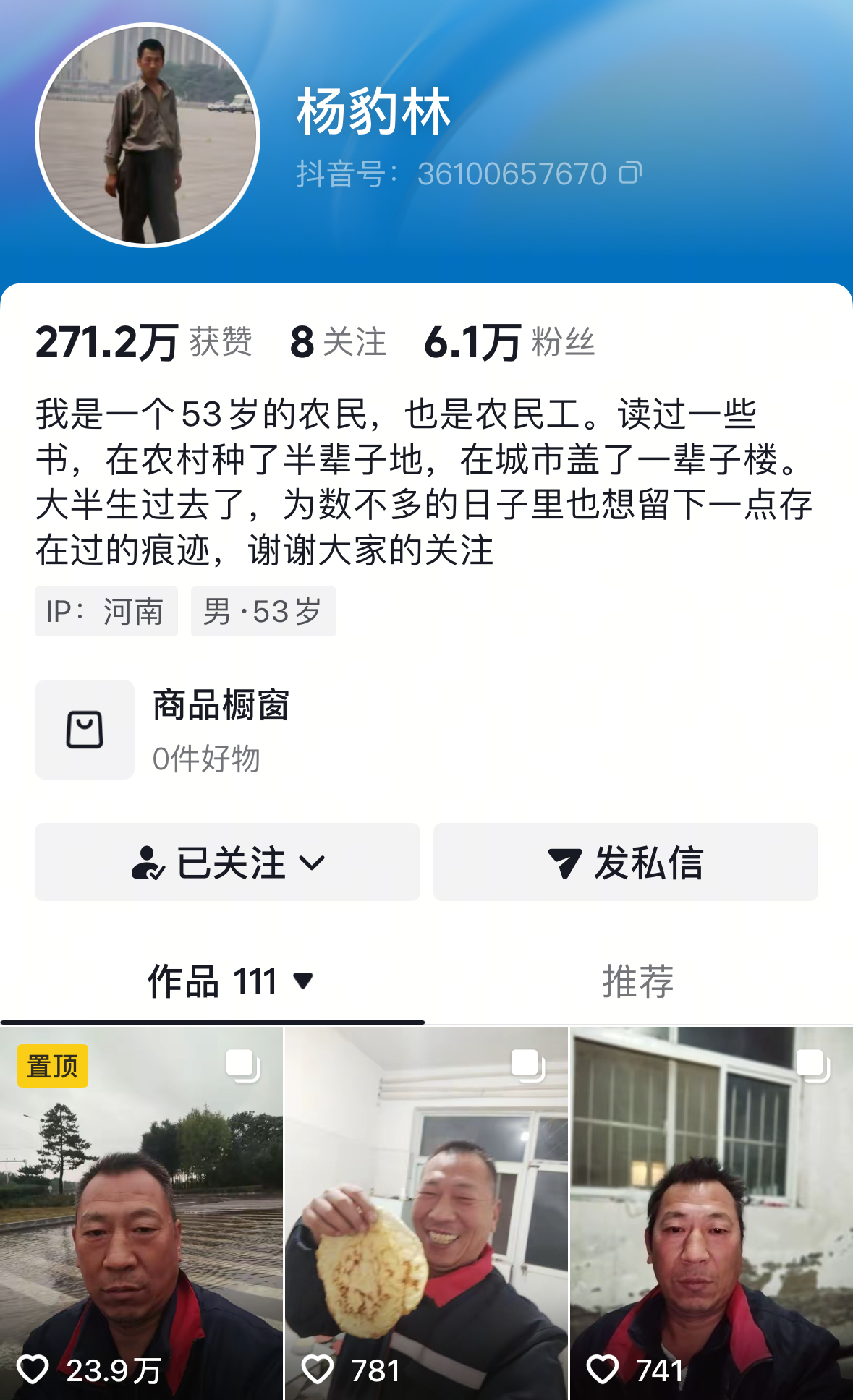Click the IP 河南 tag
Screen dimensions: 853x1400
point(106,611)
